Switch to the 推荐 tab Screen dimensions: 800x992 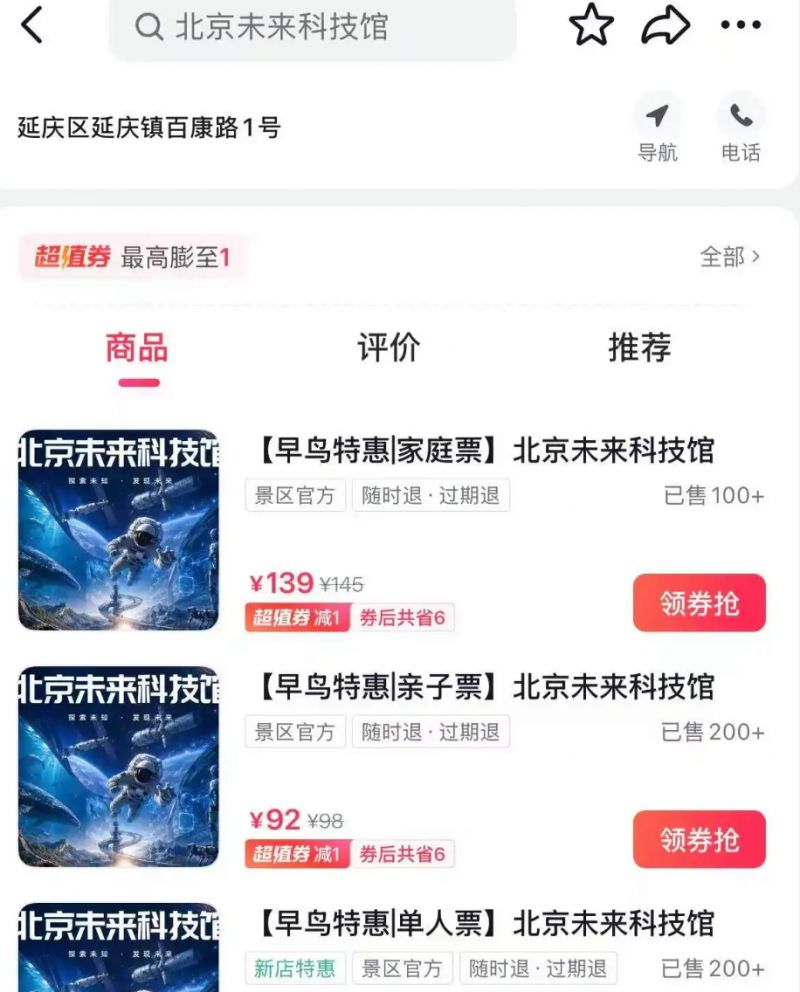click(x=639, y=347)
